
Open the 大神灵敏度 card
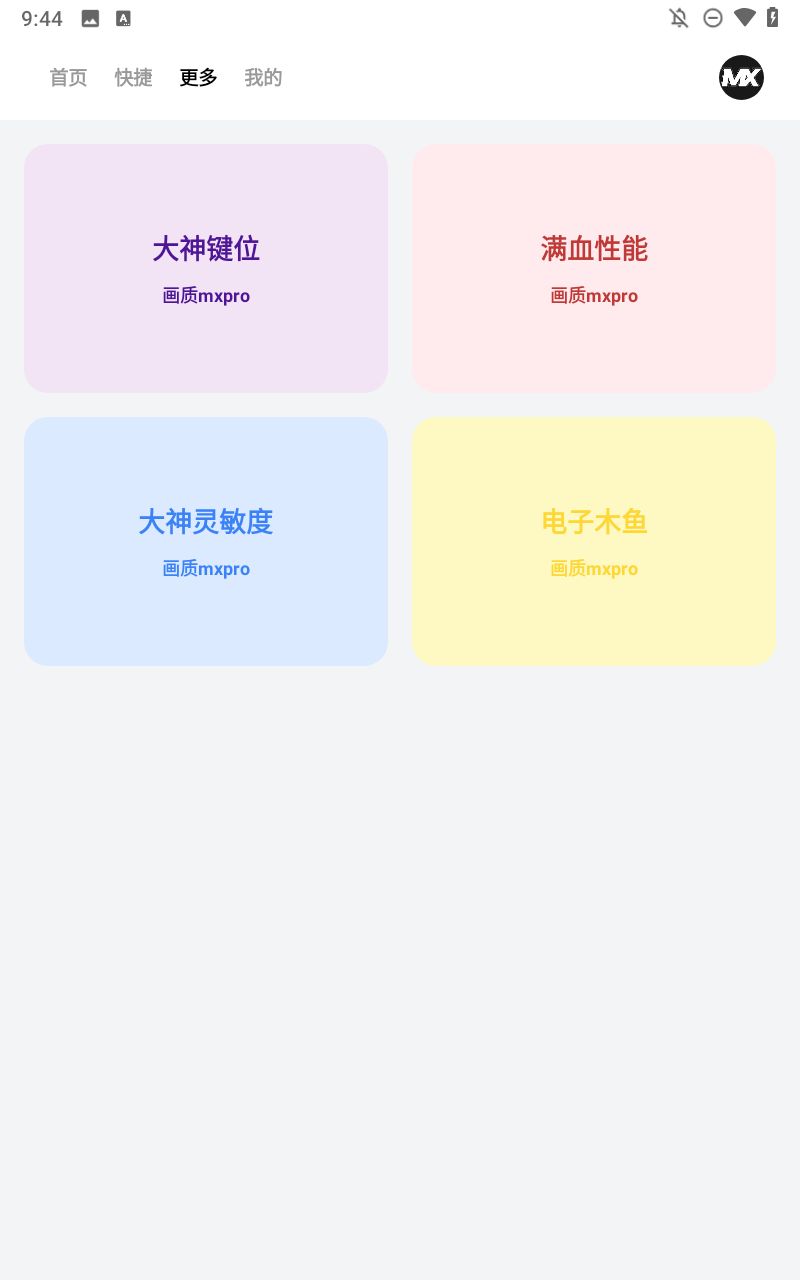coord(206,541)
